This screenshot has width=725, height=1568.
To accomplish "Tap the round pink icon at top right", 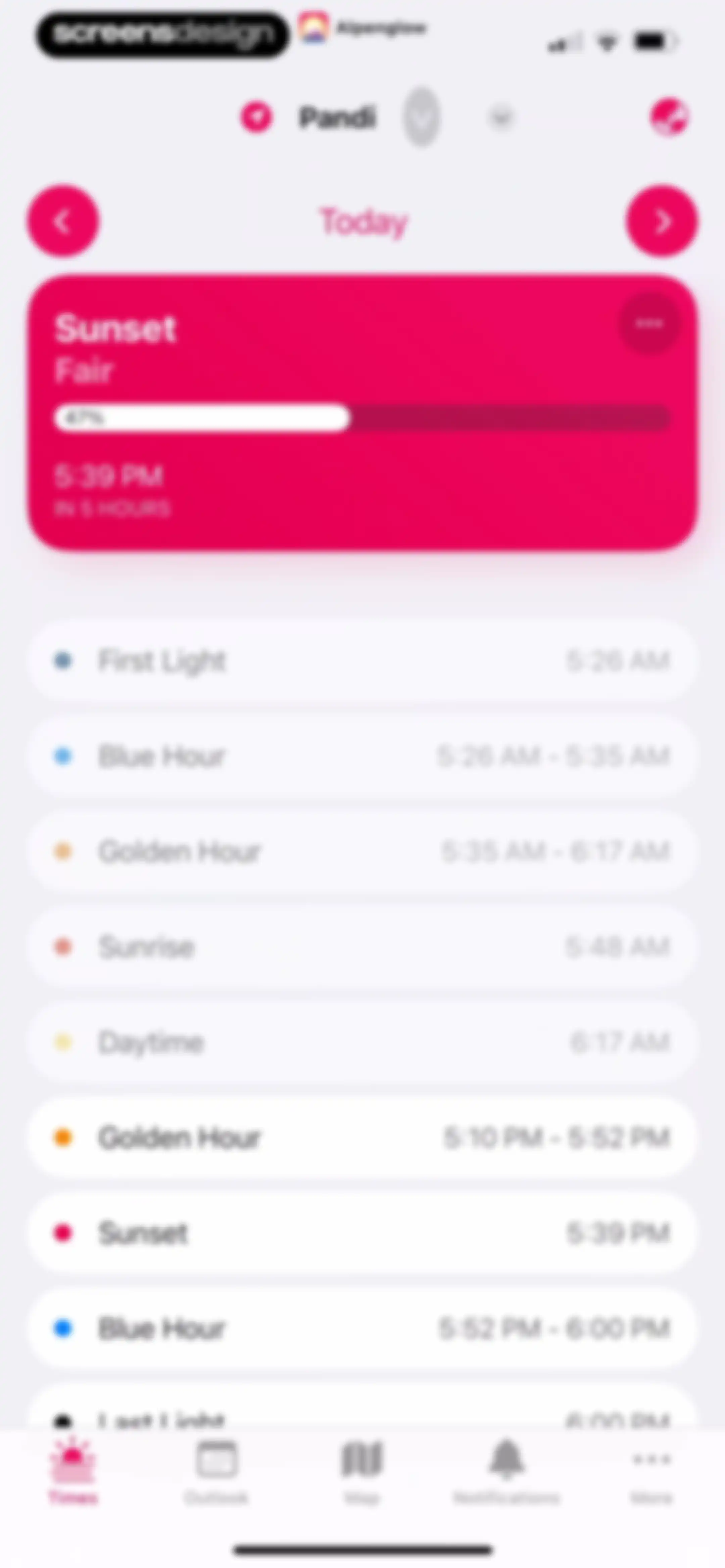I will coord(669,116).
